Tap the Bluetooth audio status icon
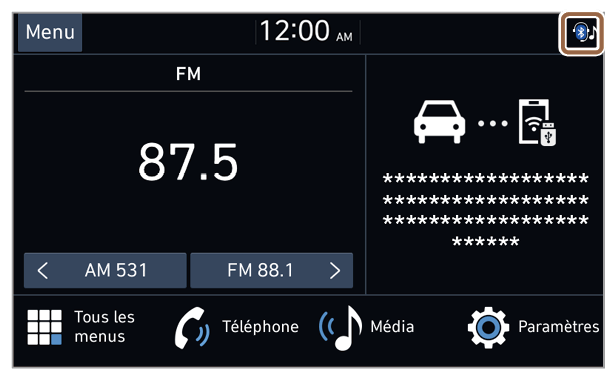Image resolution: width=615 pixels, height=378 pixels. tap(582, 33)
